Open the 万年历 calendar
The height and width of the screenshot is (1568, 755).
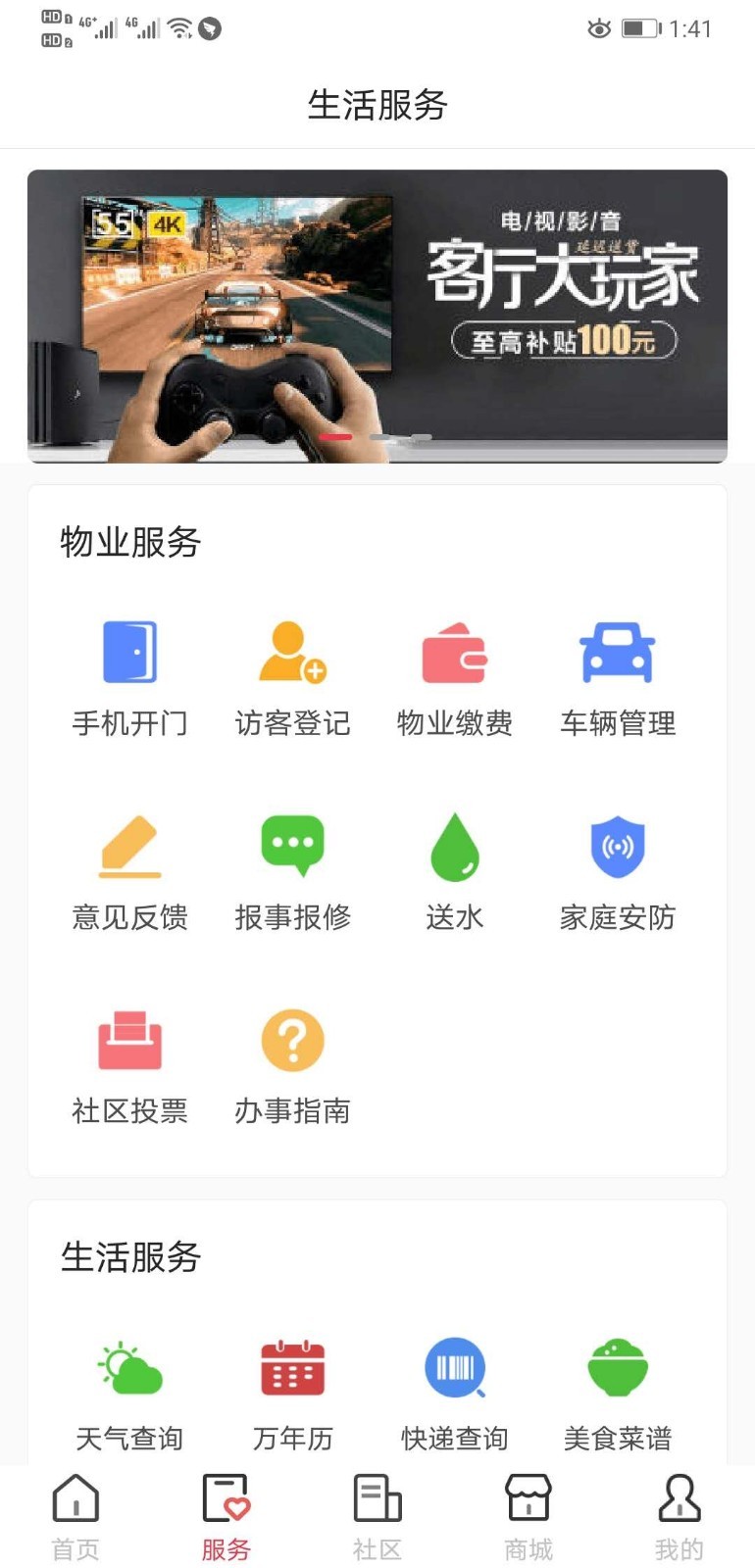(292, 1393)
